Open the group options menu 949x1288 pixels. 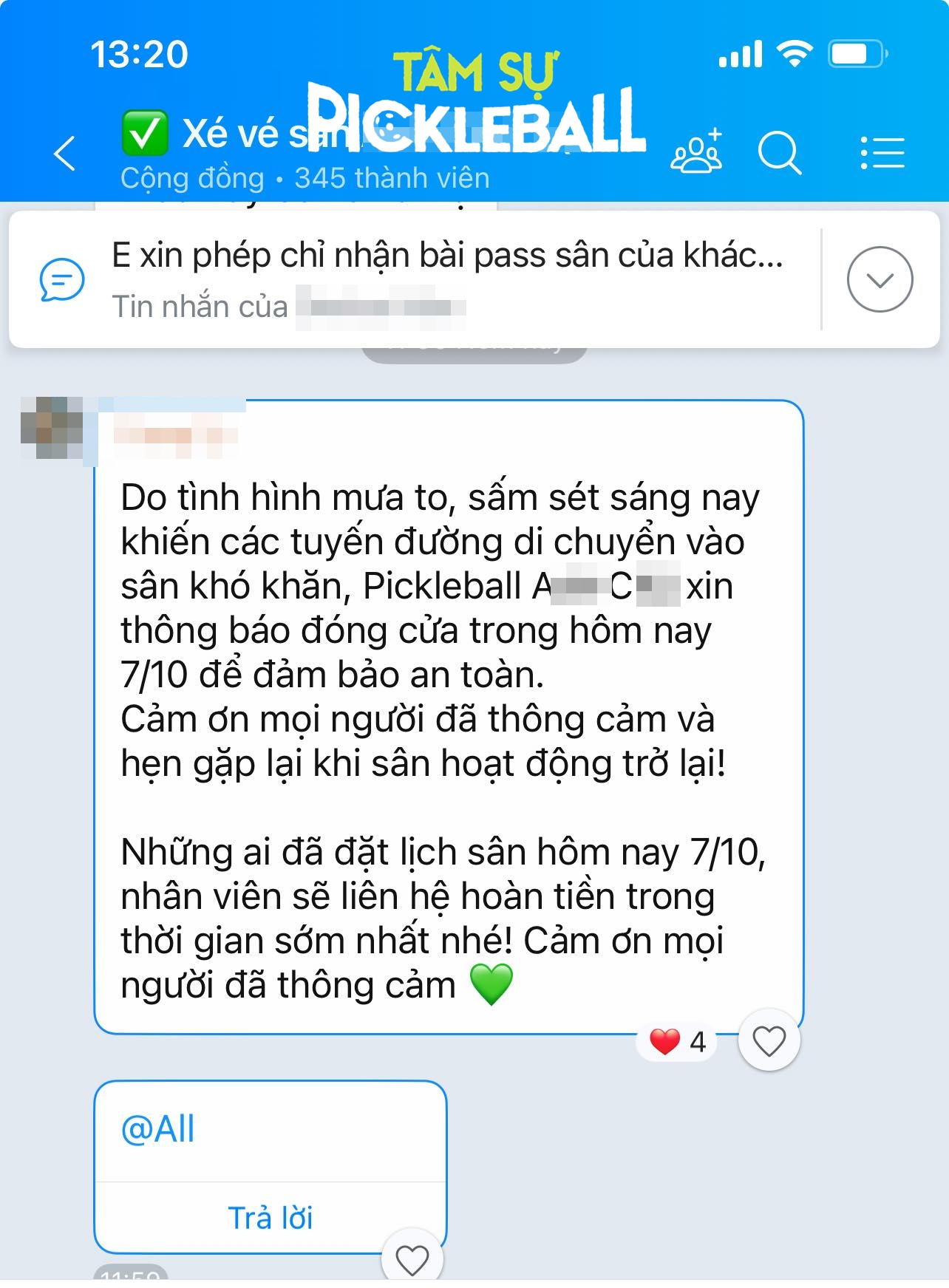[x=882, y=153]
